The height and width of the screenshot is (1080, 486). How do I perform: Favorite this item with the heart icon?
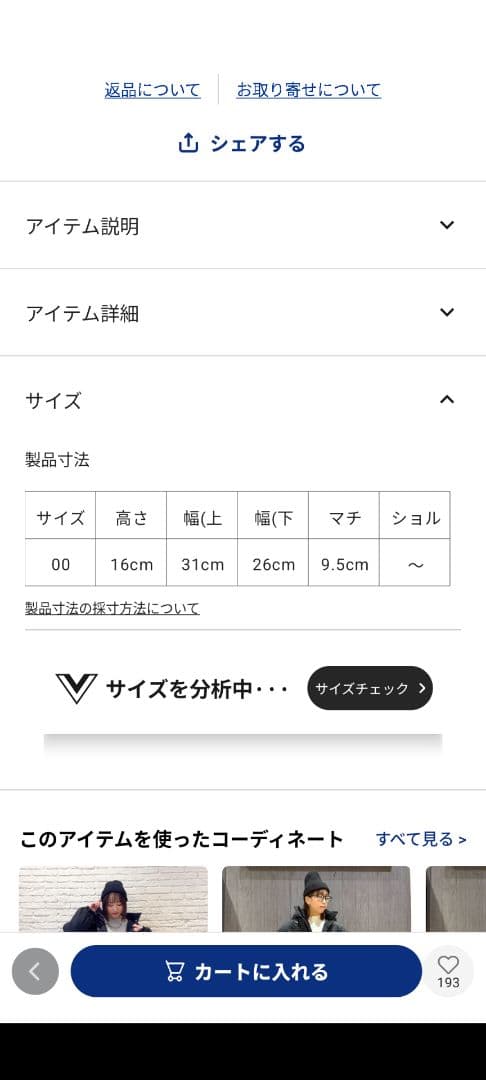tap(448, 971)
